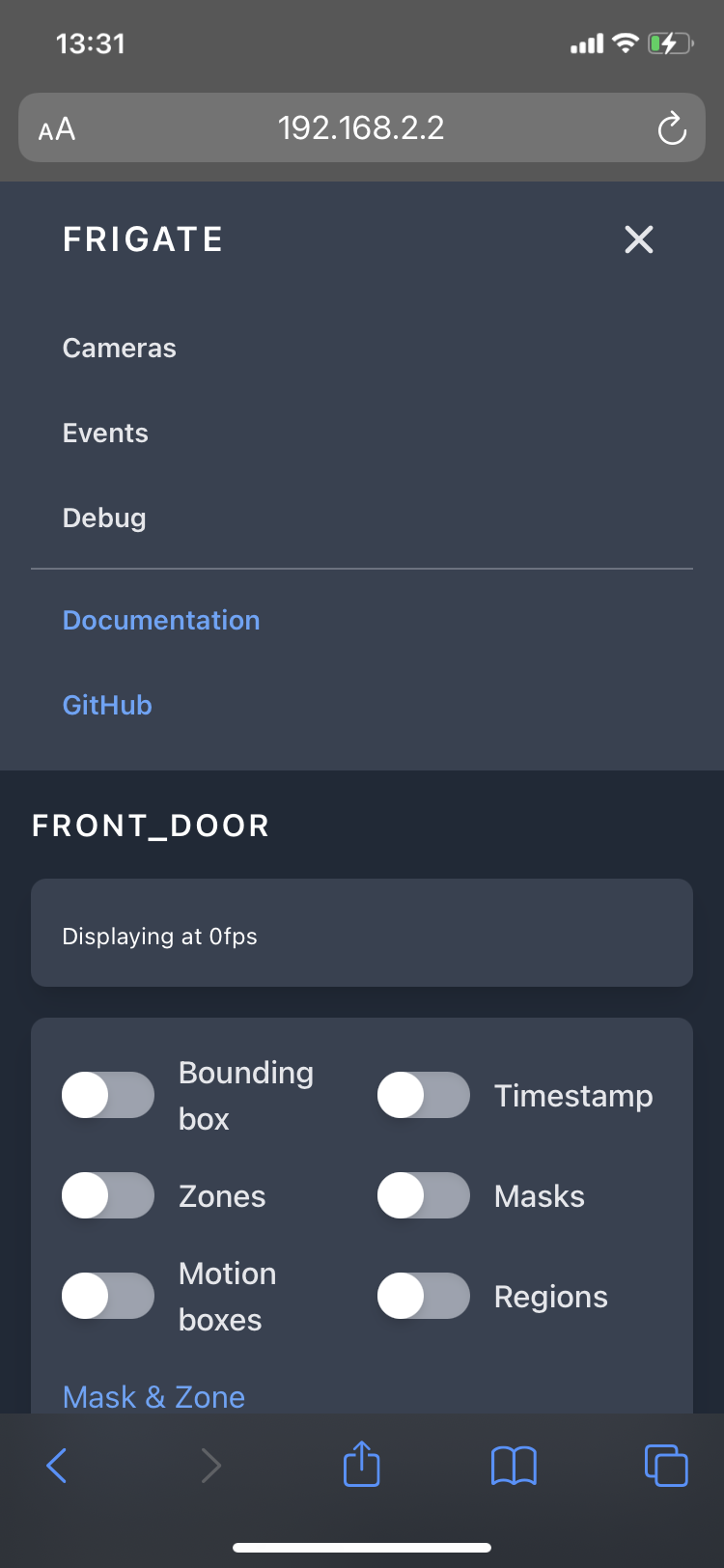Open the Frigate Documentation link
This screenshot has height=1568, width=724.
161,620
